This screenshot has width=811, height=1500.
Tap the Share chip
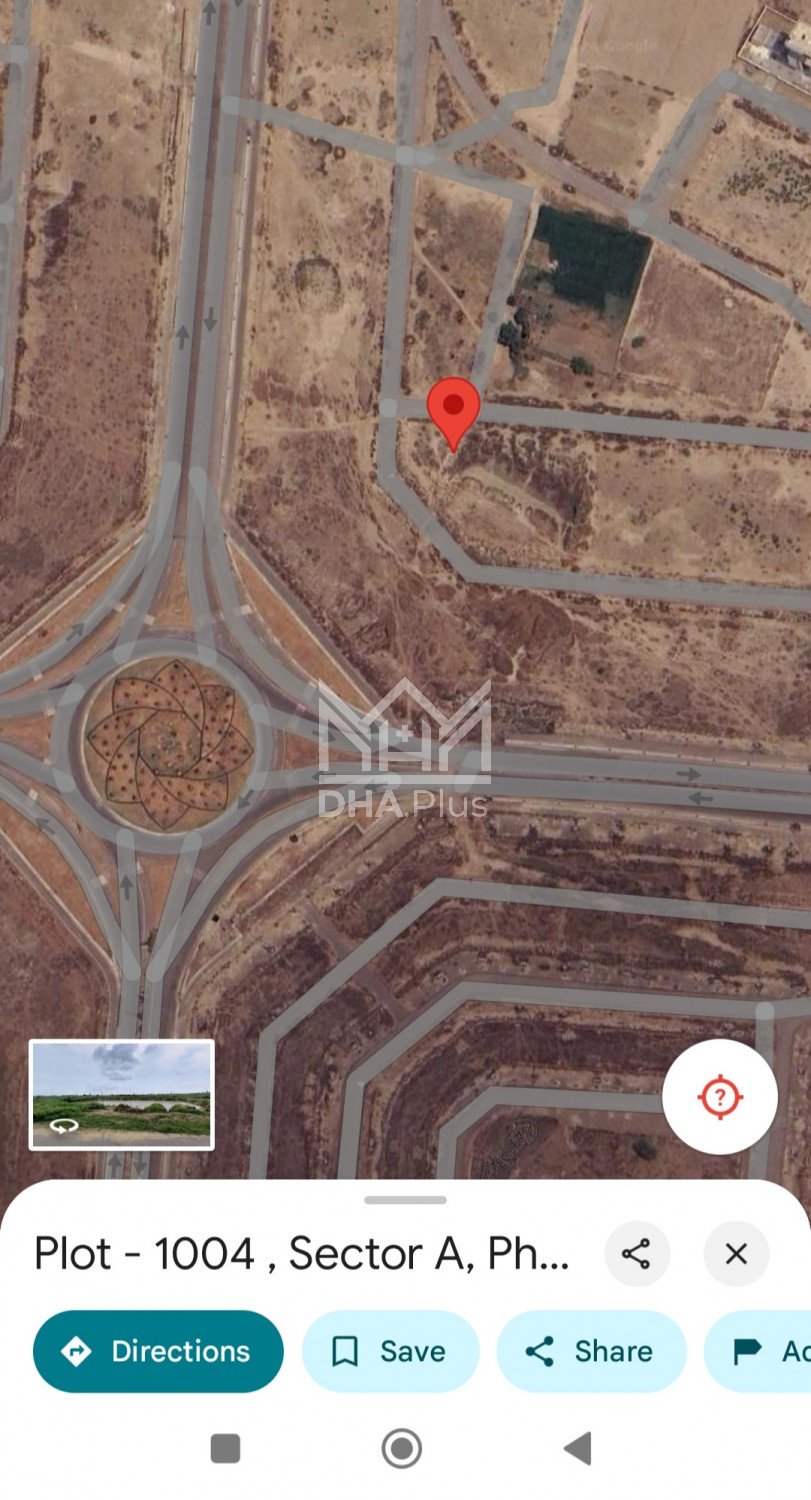591,1351
